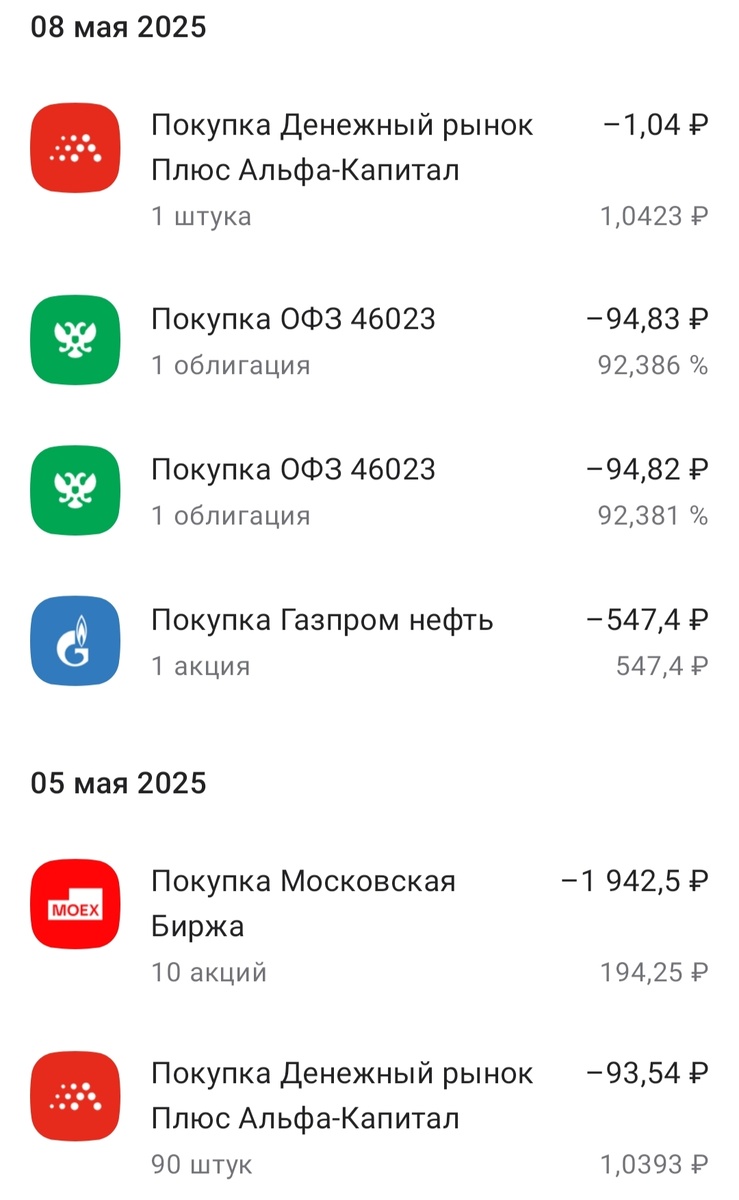Open the Покупка Газпром нефть transaction
Image resolution: width=739 pixels, height=1200 pixels.
322,619
